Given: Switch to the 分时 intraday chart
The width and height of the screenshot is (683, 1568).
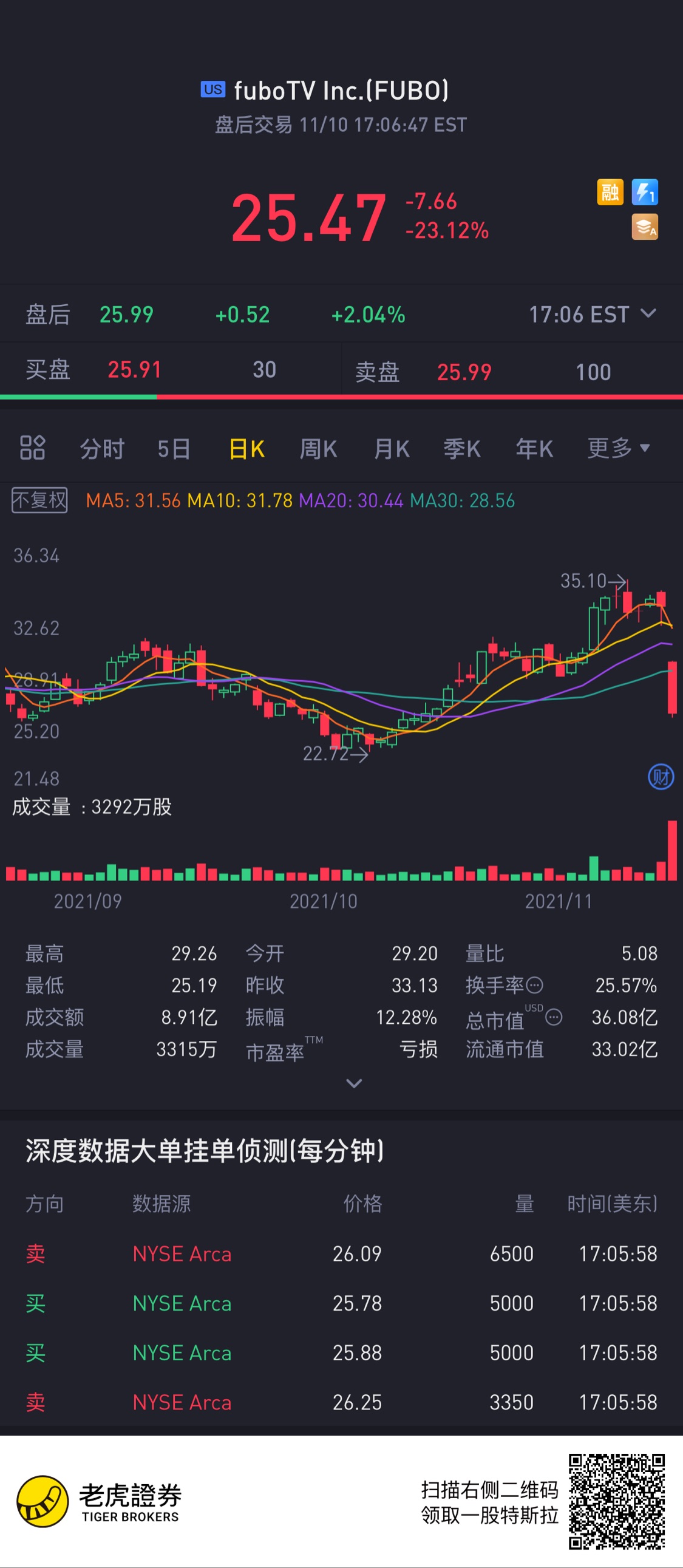Looking at the screenshot, I should (102, 449).
